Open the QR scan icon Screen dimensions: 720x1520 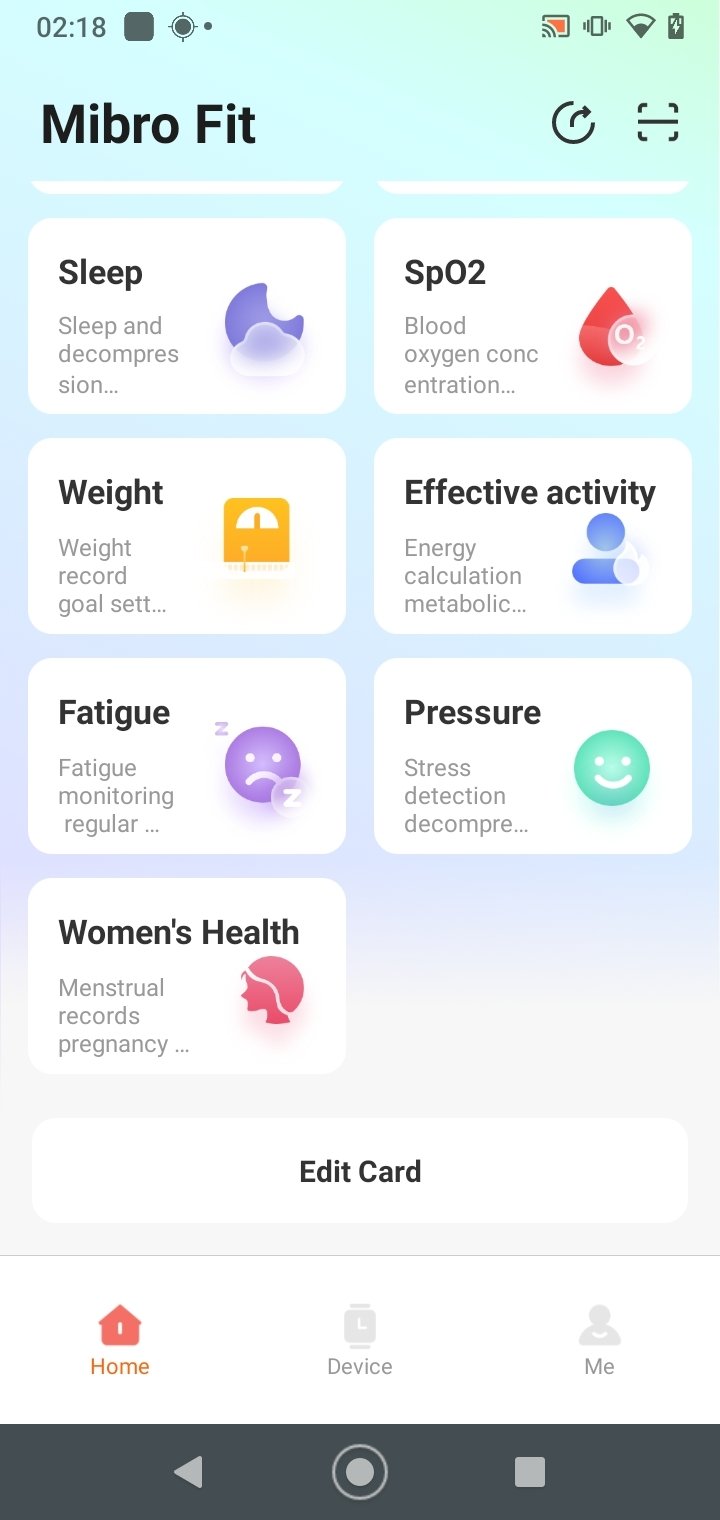658,124
